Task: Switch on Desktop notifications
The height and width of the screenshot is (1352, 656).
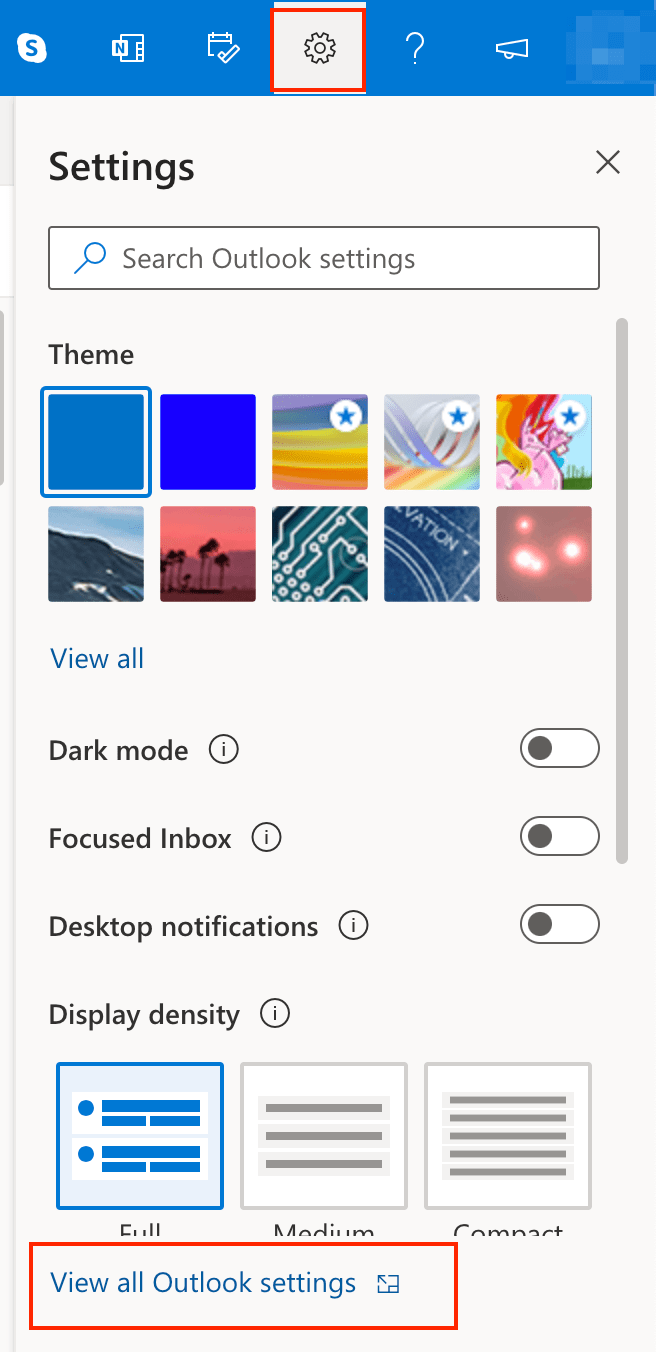Action: pos(559,925)
